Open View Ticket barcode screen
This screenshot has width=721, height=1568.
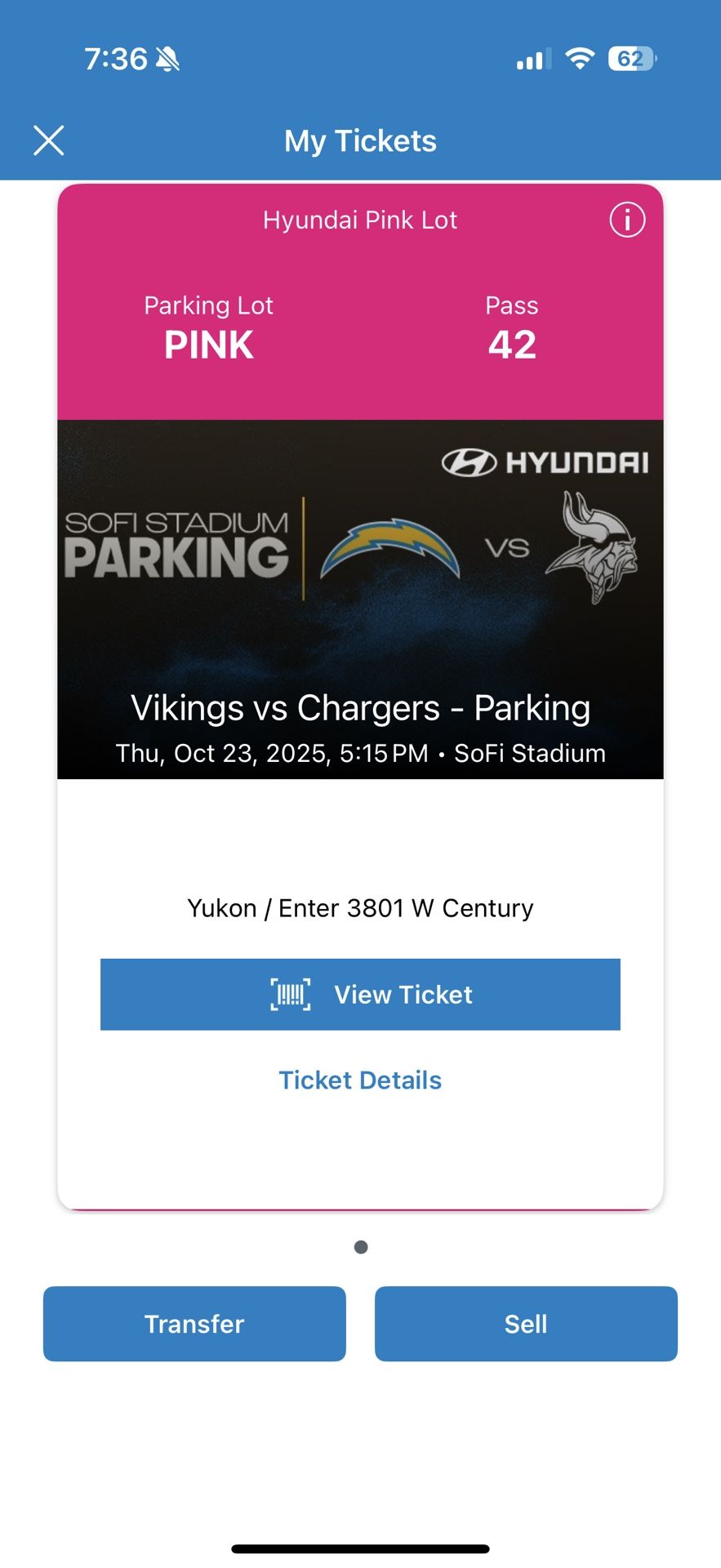(360, 994)
